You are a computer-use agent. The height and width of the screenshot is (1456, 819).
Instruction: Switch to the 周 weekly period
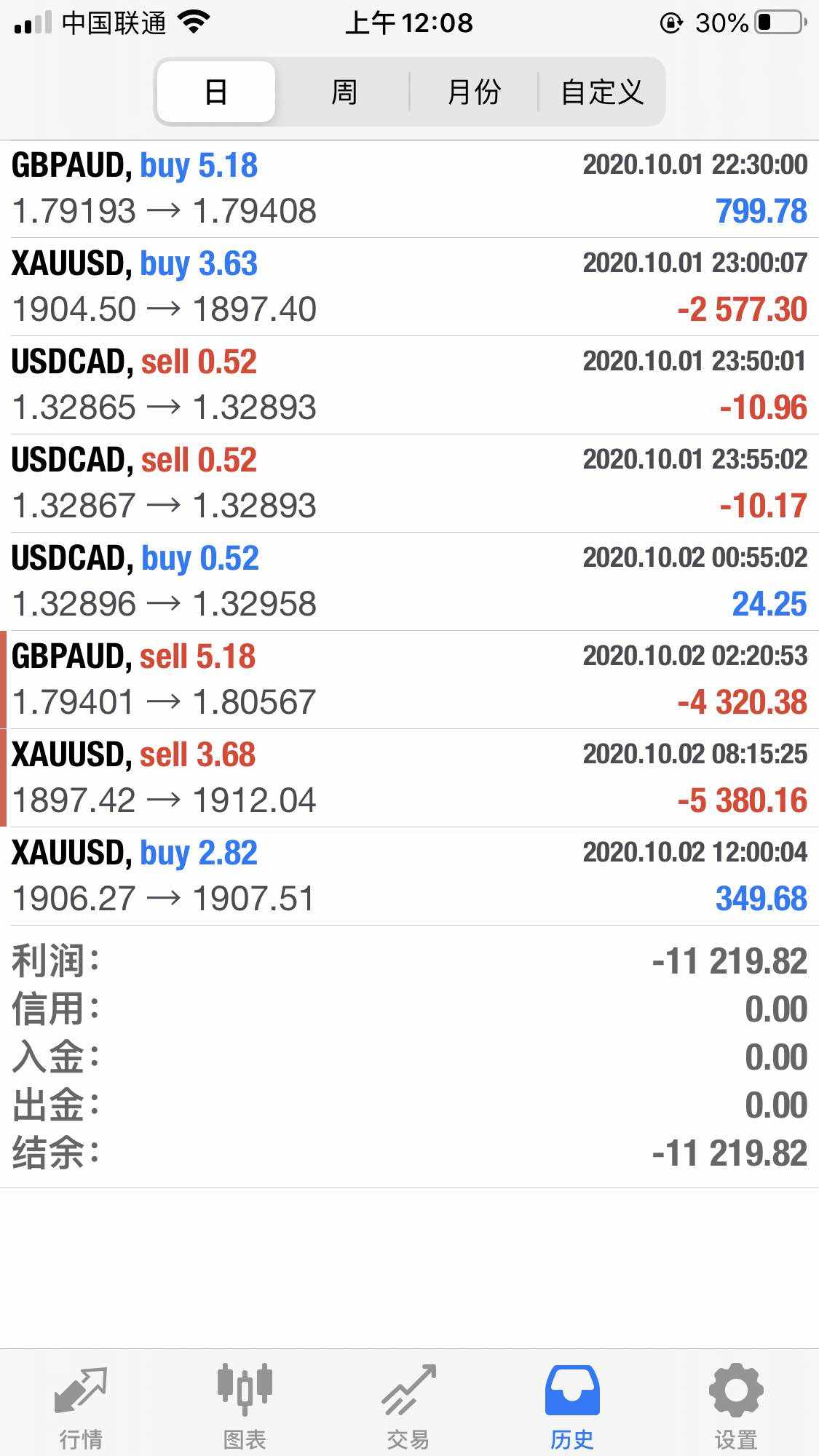344,92
